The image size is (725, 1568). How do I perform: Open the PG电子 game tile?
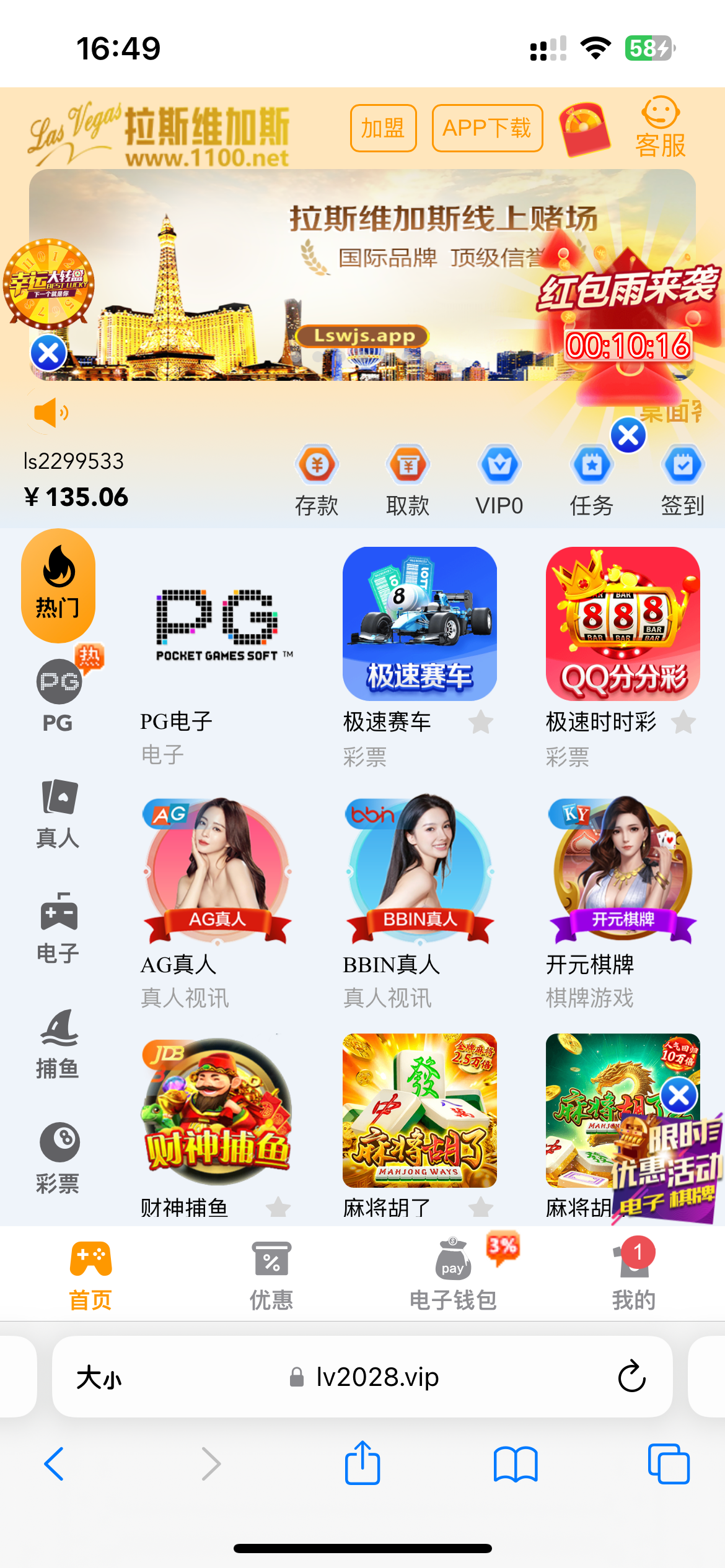coord(217,625)
